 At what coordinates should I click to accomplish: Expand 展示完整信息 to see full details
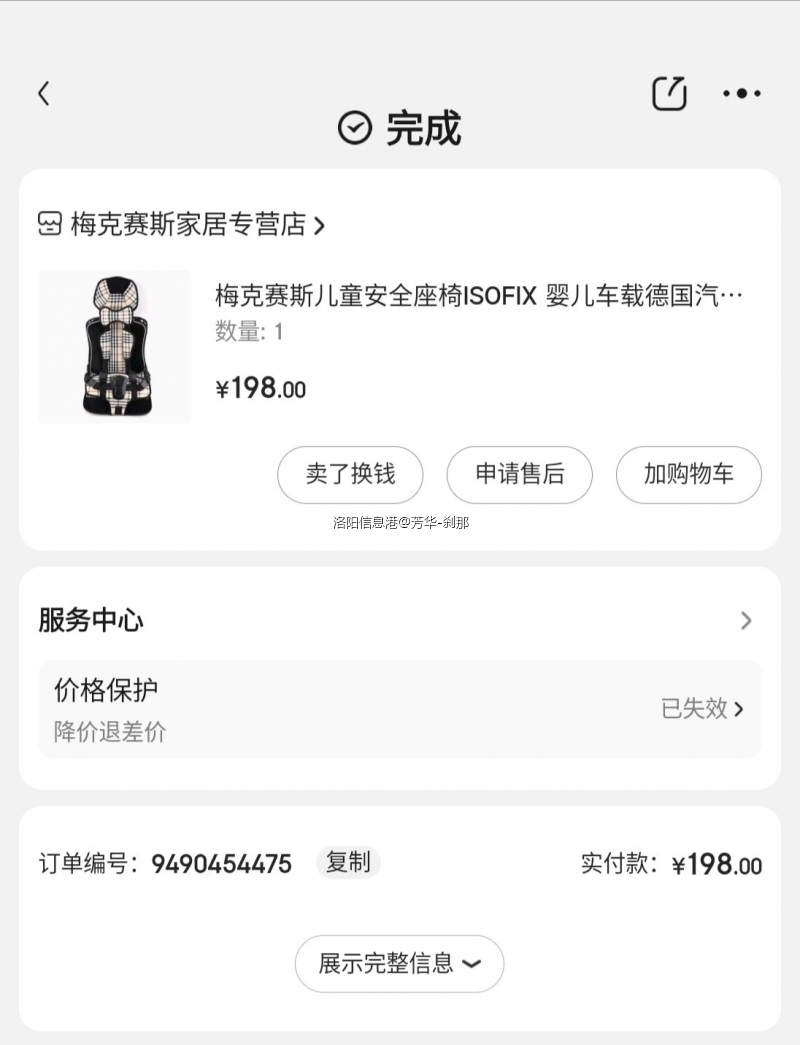(x=399, y=963)
